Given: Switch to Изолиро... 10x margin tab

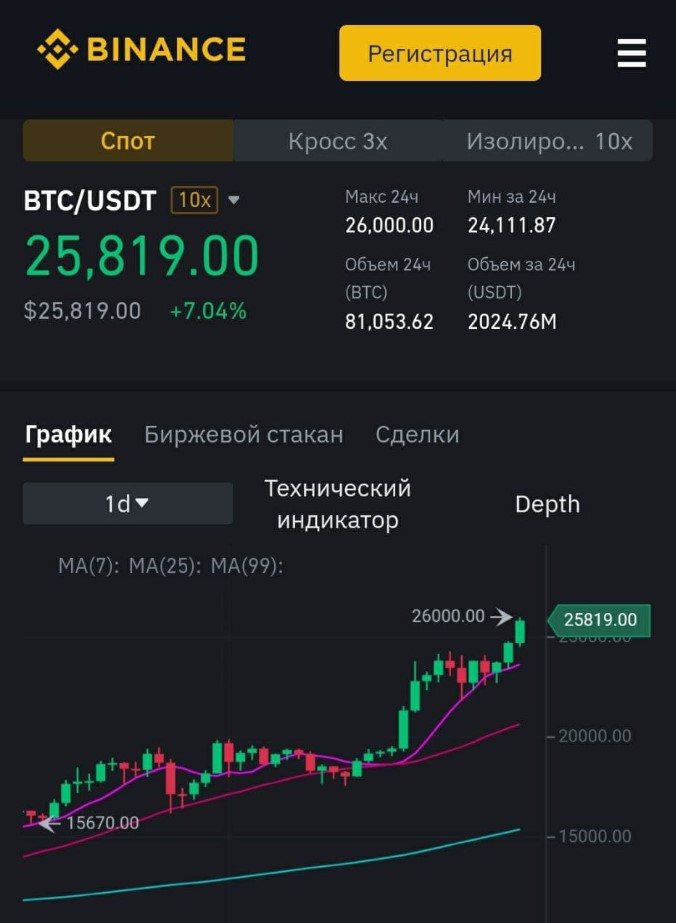Looking at the screenshot, I should click(x=549, y=141).
